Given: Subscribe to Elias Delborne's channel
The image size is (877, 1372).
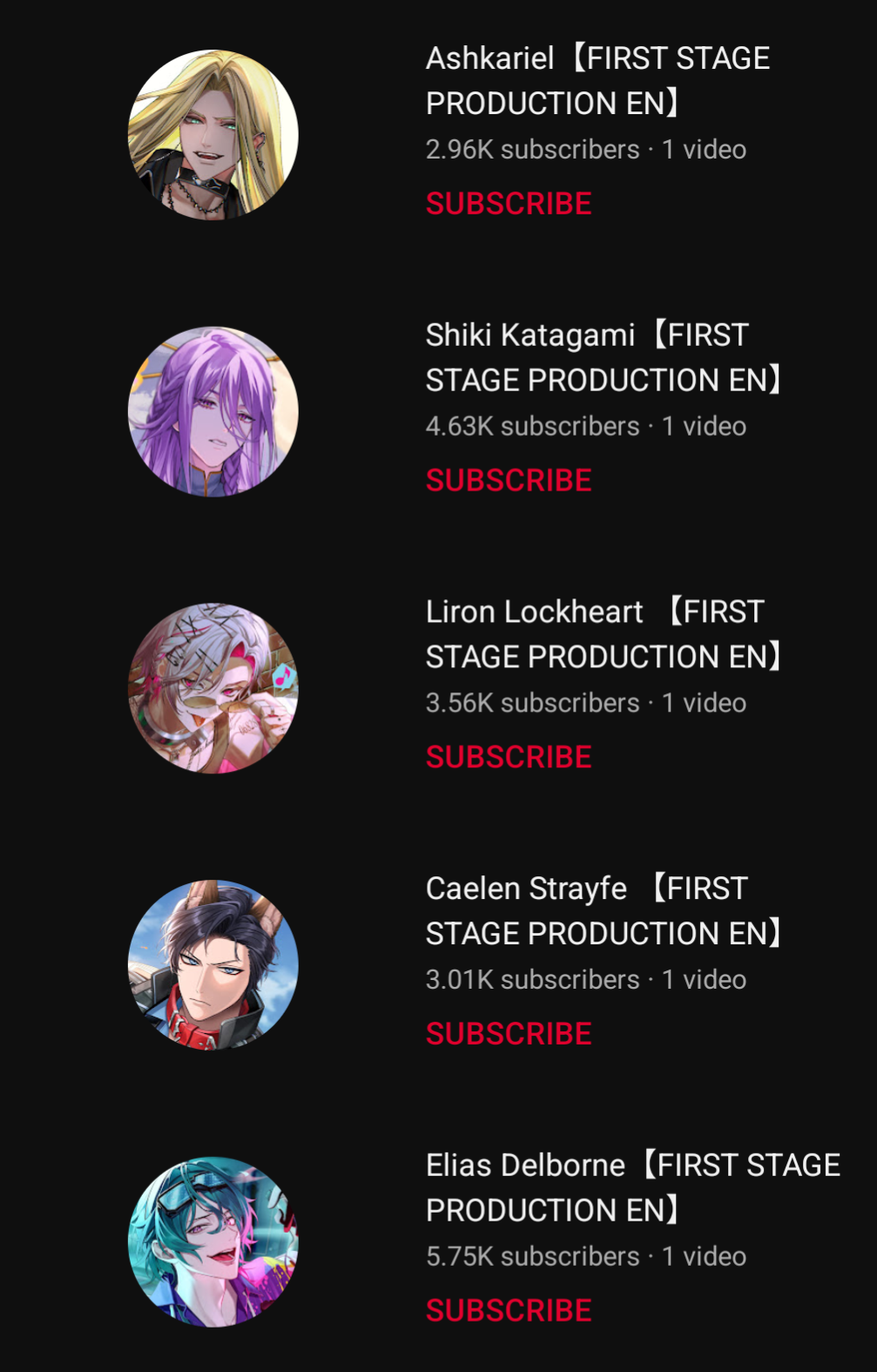Looking at the screenshot, I should 509,1311.
